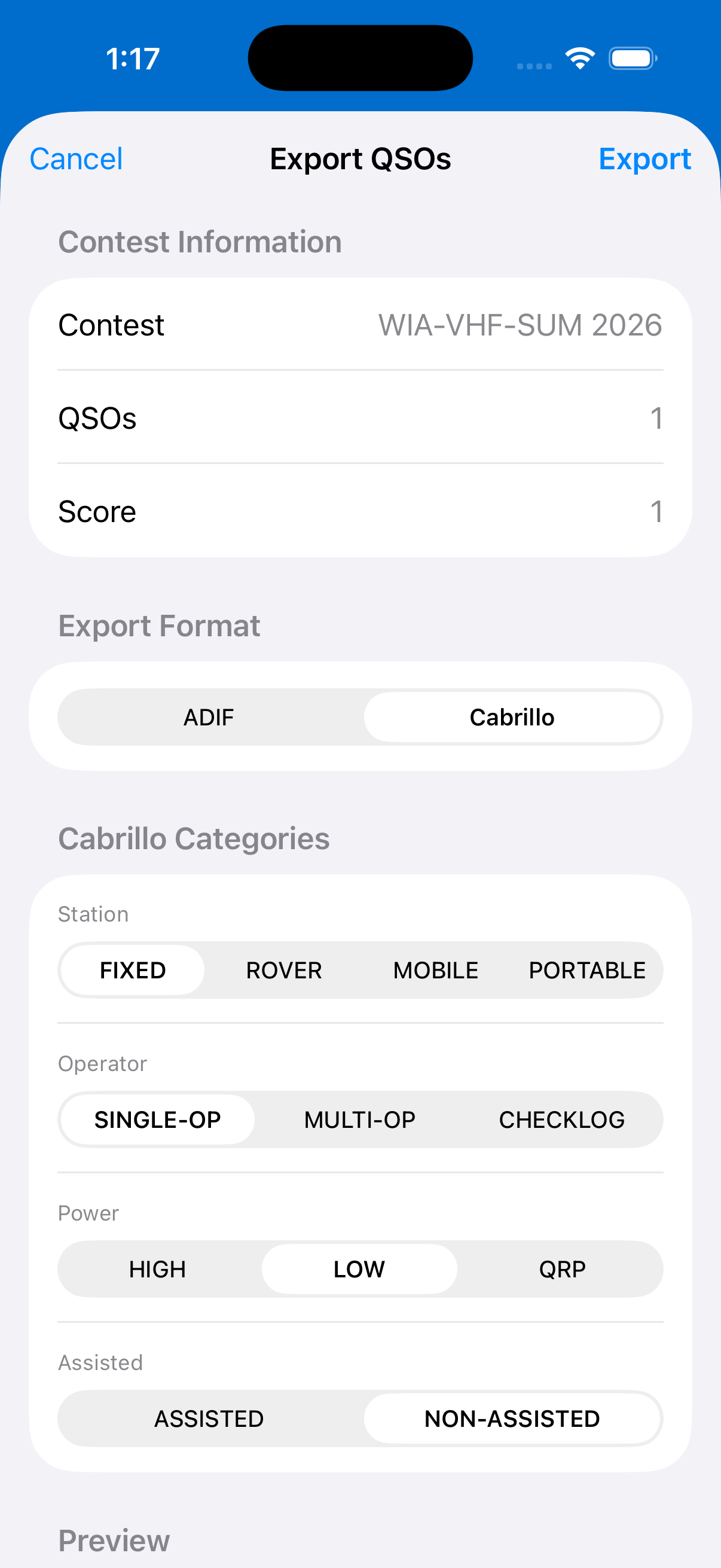Image resolution: width=721 pixels, height=1568 pixels.
Task: Confirm NON-ASSISTED category selection
Action: [512, 1418]
